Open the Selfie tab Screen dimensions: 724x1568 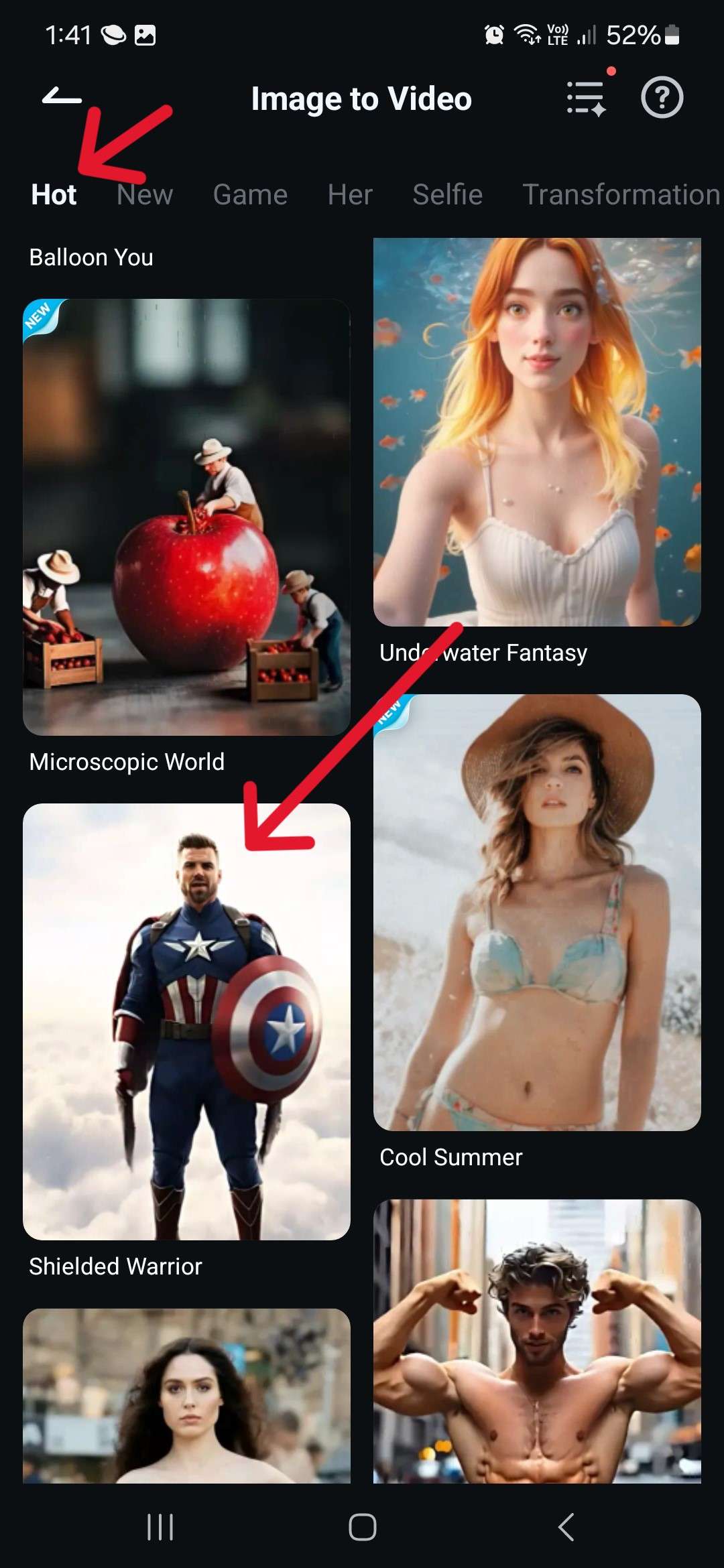point(447,195)
